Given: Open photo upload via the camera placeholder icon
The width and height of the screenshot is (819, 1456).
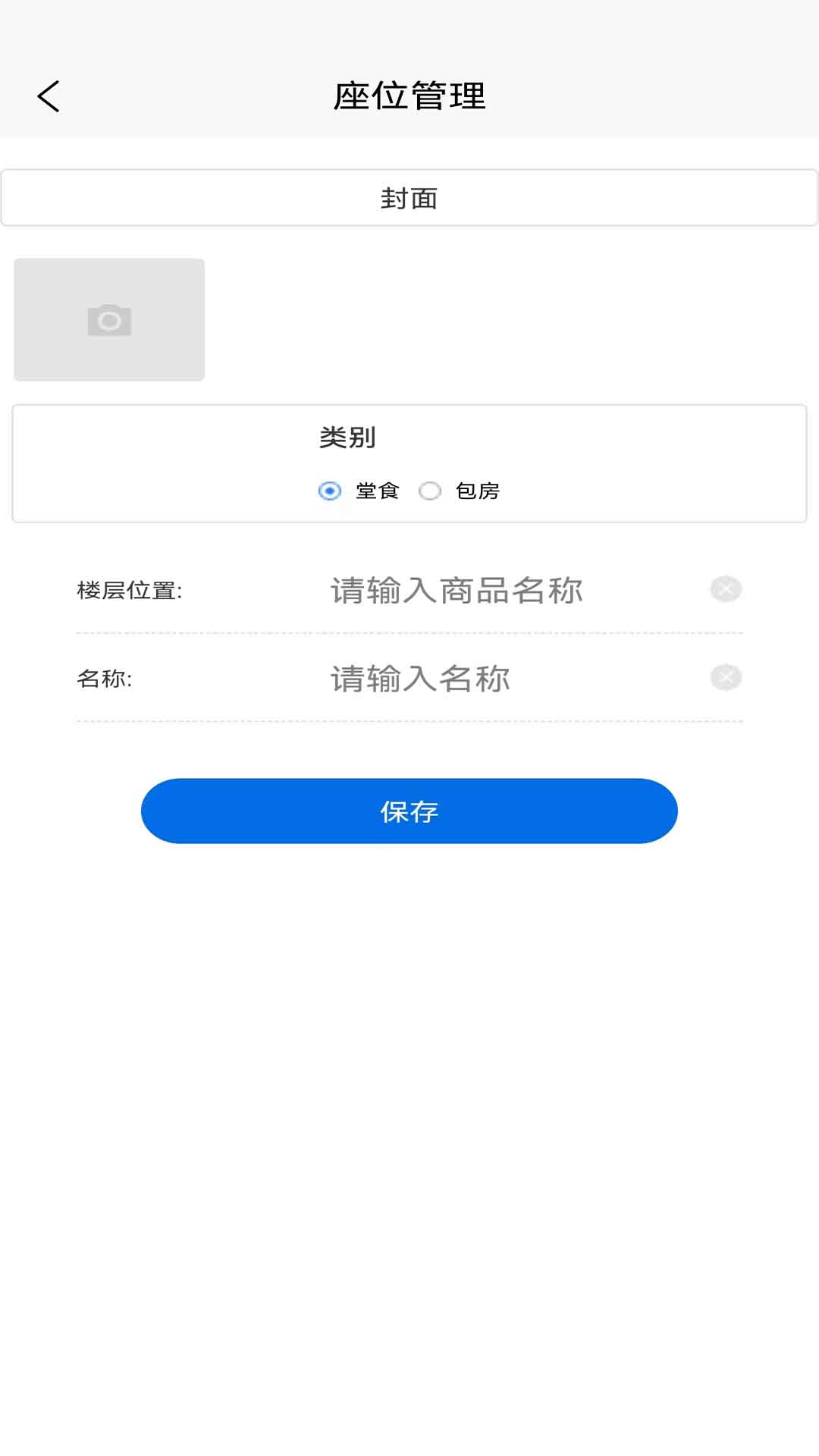Looking at the screenshot, I should (x=109, y=318).
